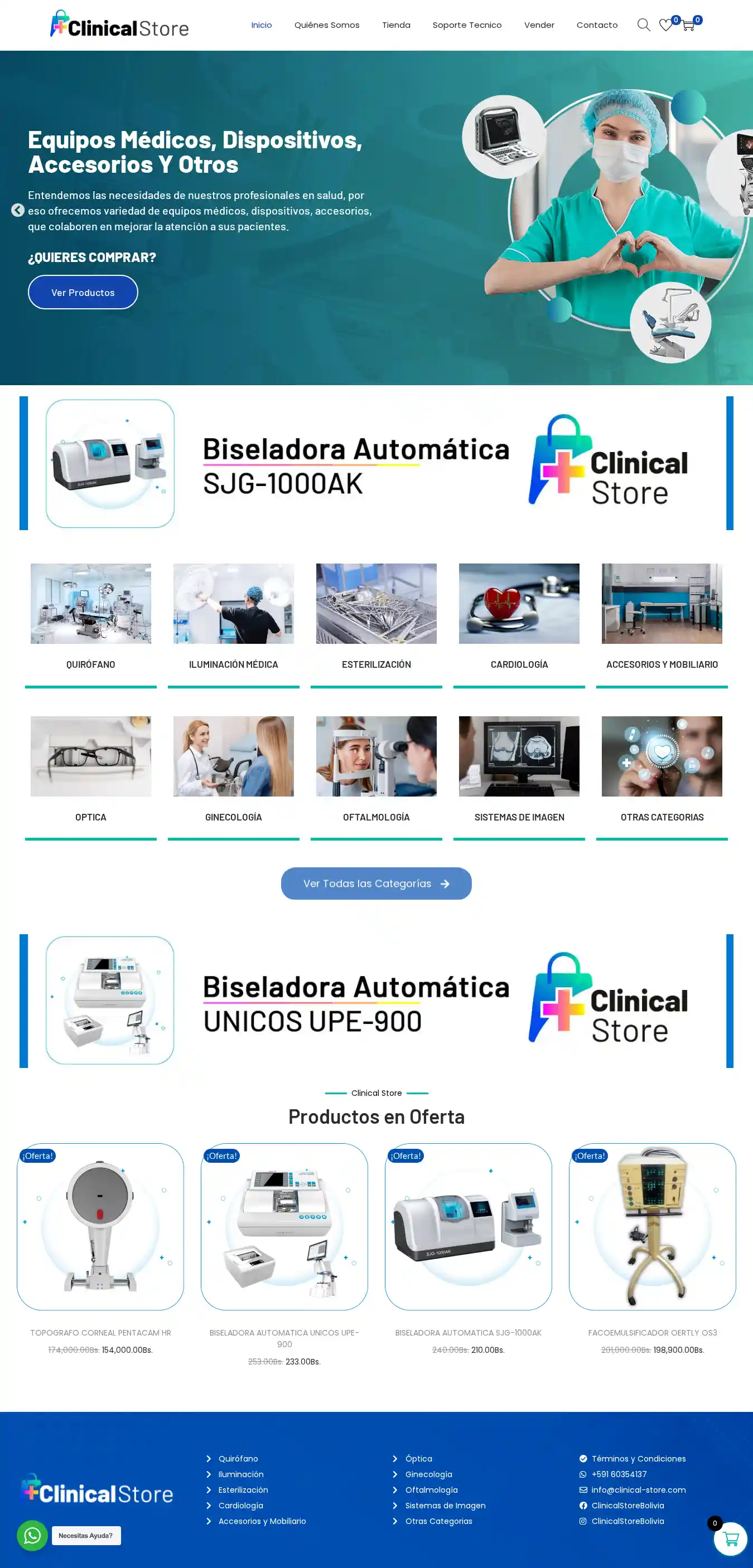
Task: Open the Quirófano category tile
Action: coord(91,615)
